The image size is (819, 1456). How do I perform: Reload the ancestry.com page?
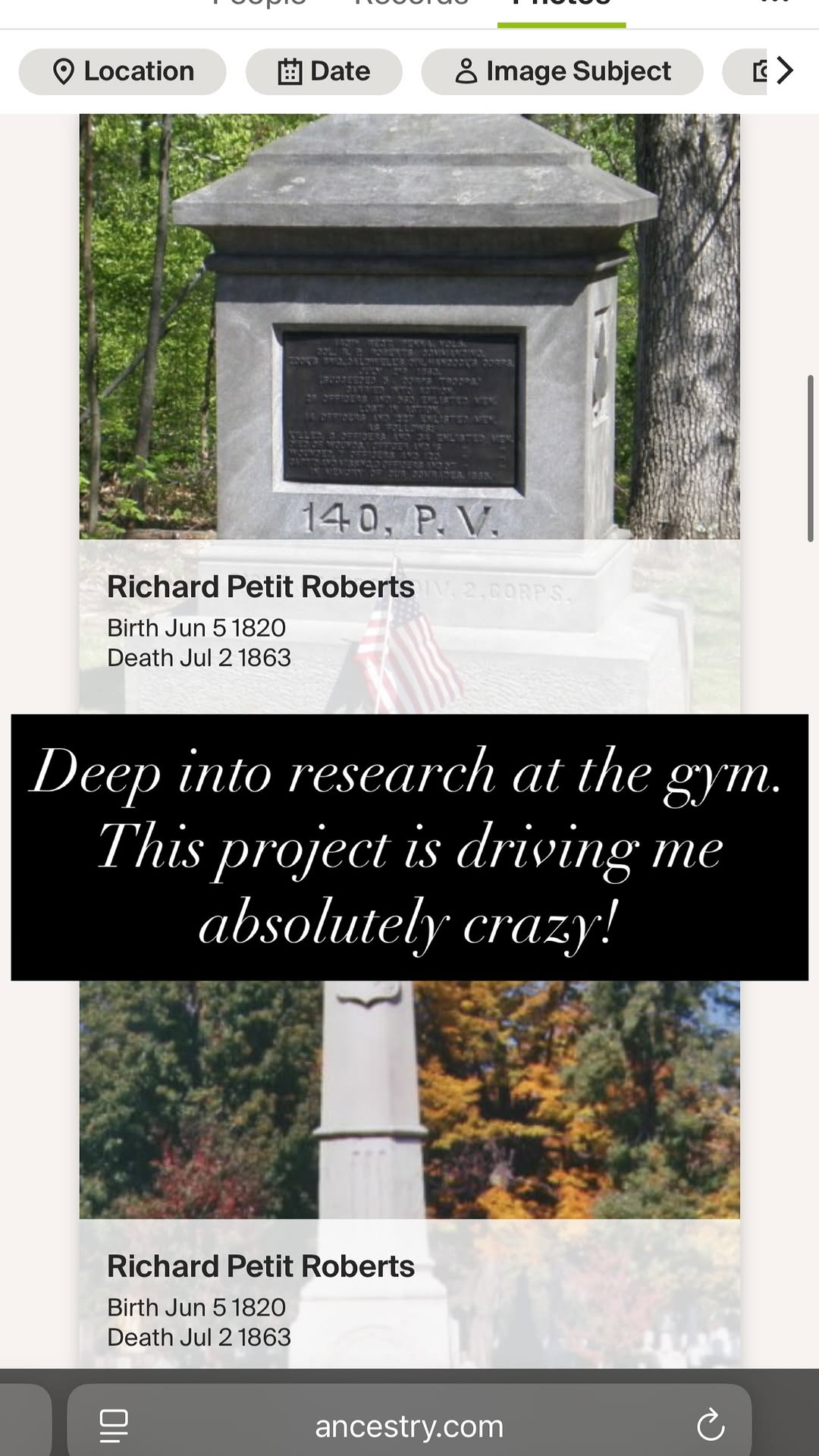point(711,1424)
